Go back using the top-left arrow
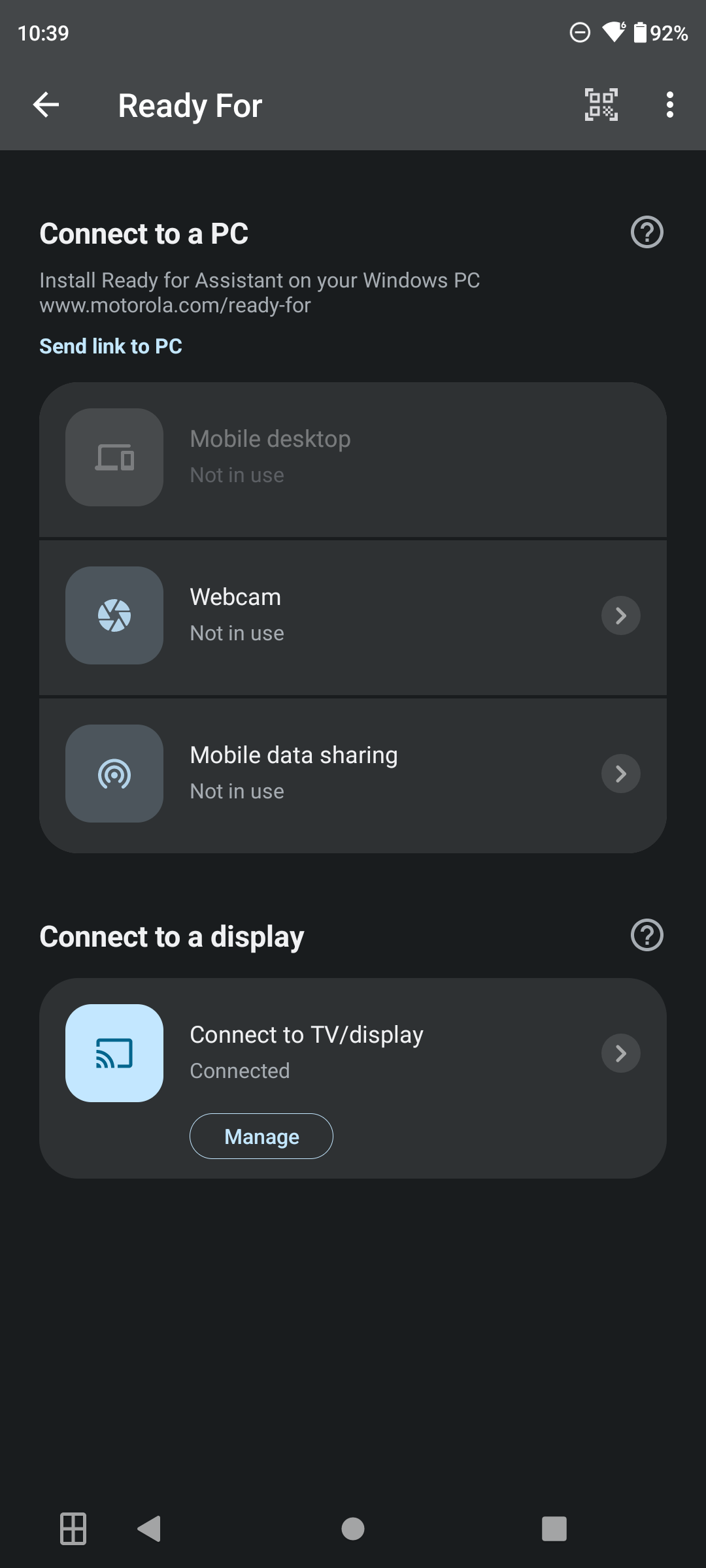706x1568 pixels. click(46, 105)
